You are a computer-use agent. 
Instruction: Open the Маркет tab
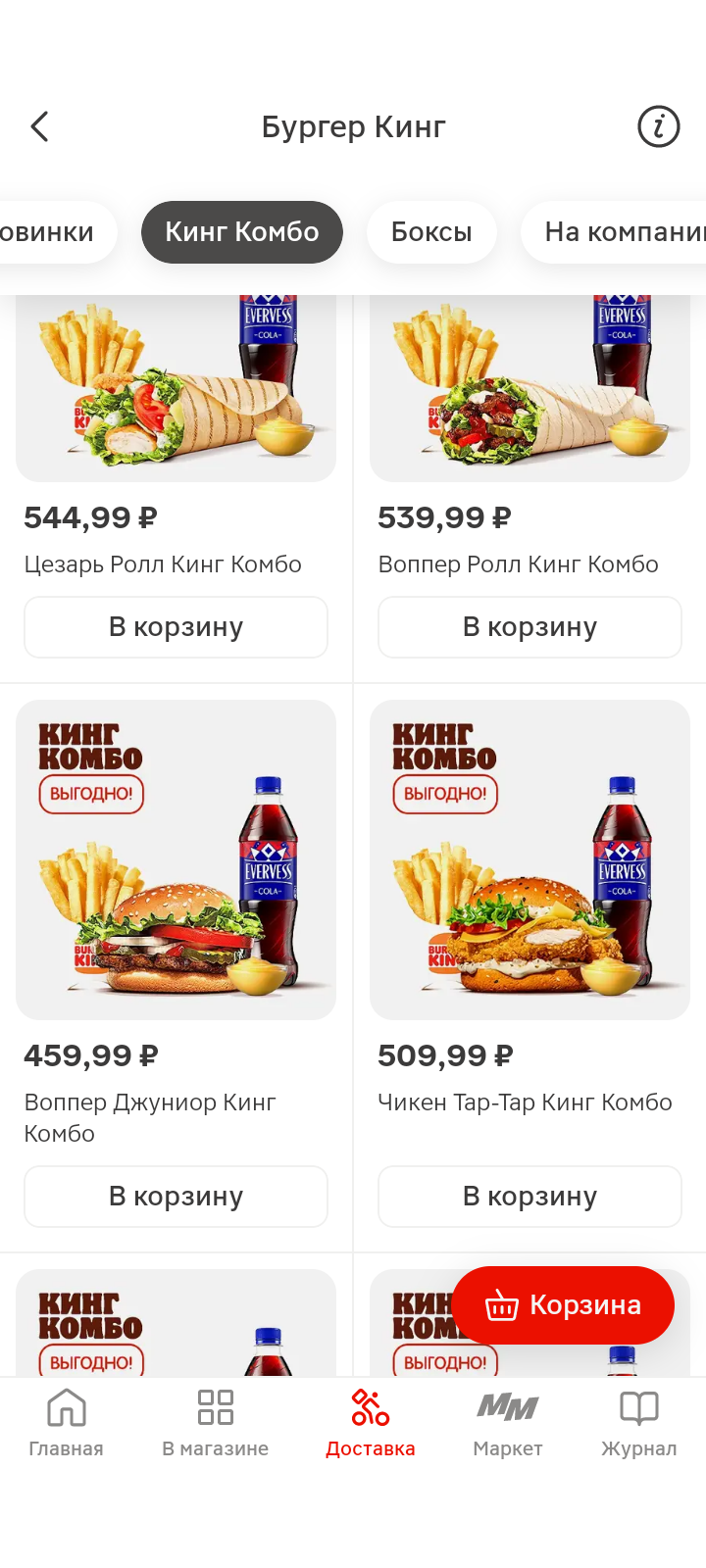[x=507, y=1422]
